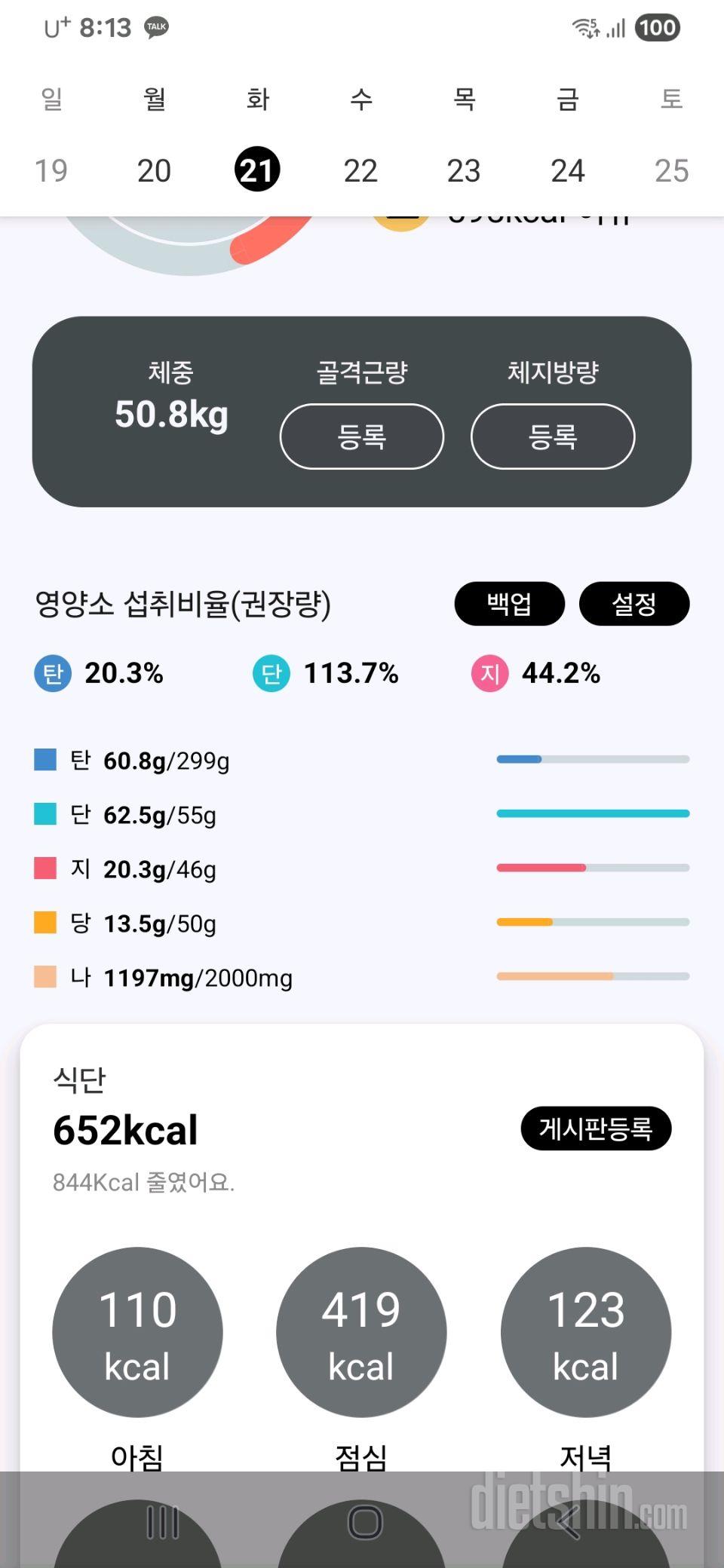Go to the system home screen
The height and width of the screenshot is (1568, 724).
click(365, 1522)
